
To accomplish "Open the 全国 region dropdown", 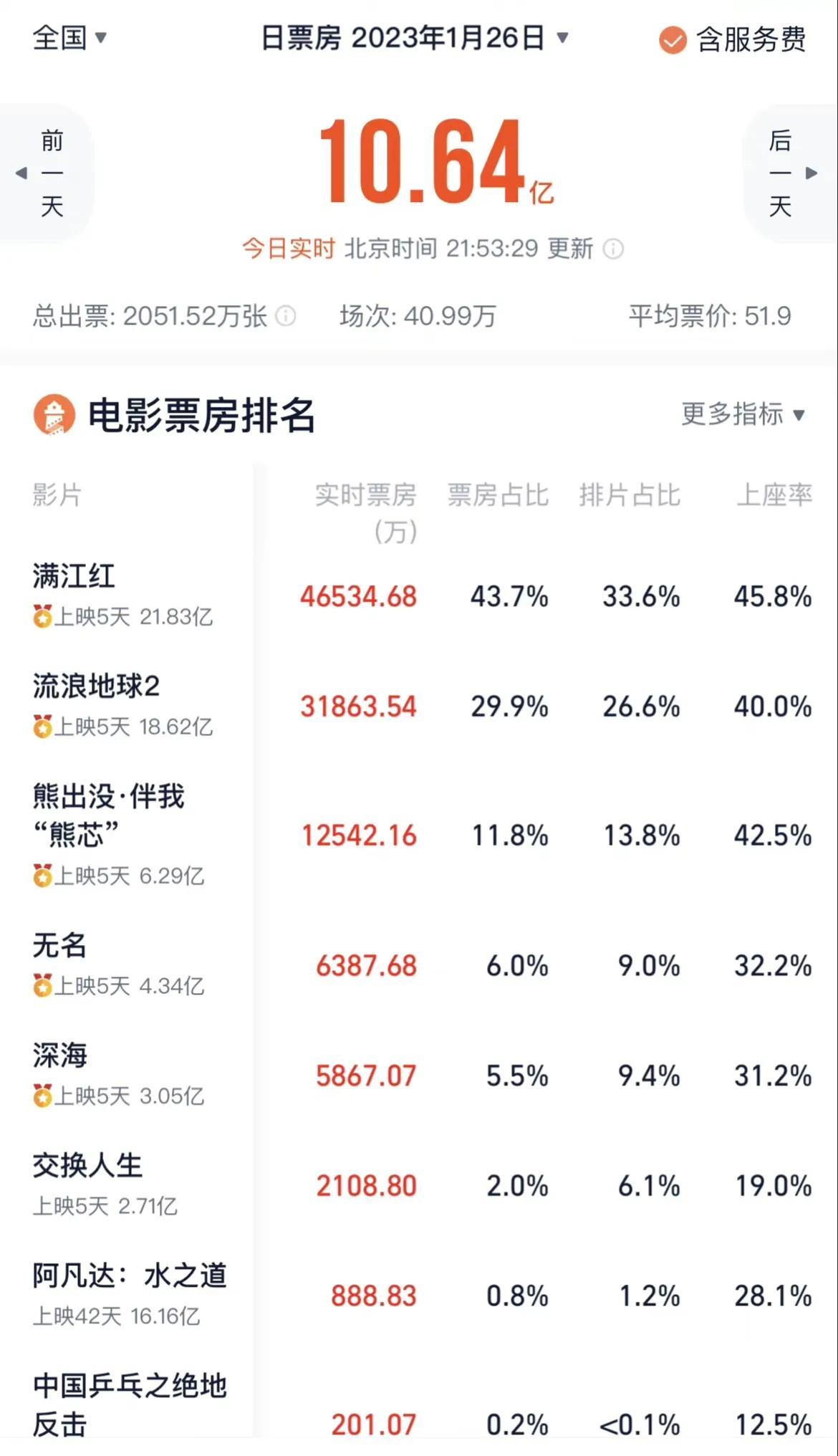I will pos(69,38).
